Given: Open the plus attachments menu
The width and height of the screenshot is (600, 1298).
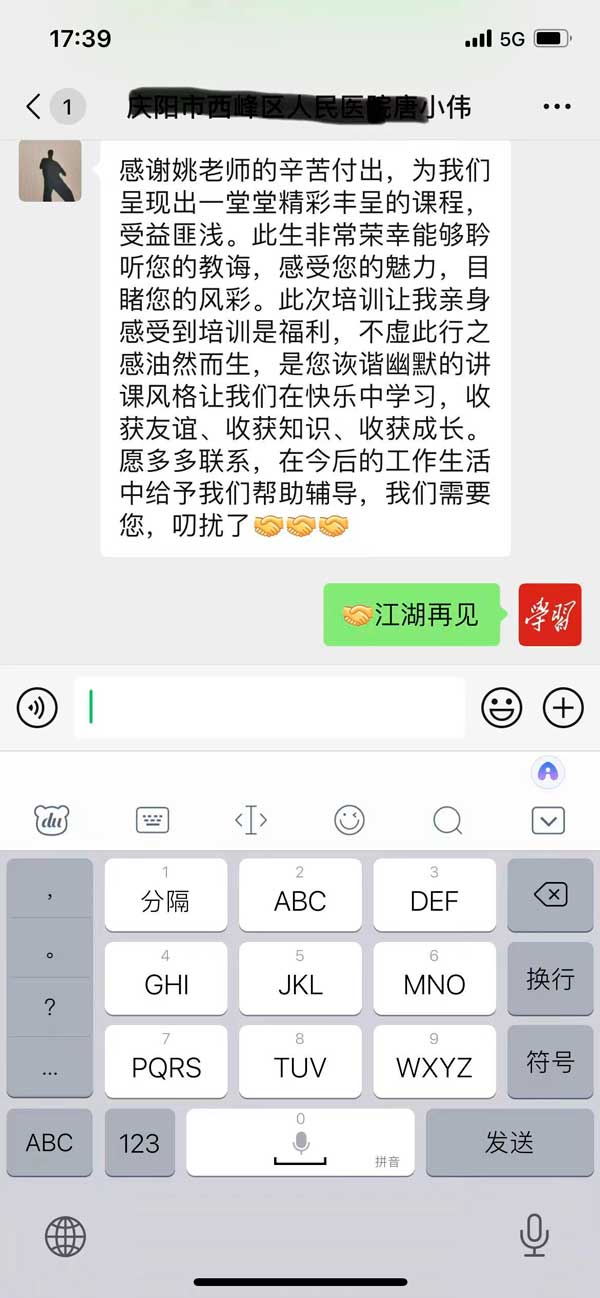Looking at the screenshot, I should [563, 708].
